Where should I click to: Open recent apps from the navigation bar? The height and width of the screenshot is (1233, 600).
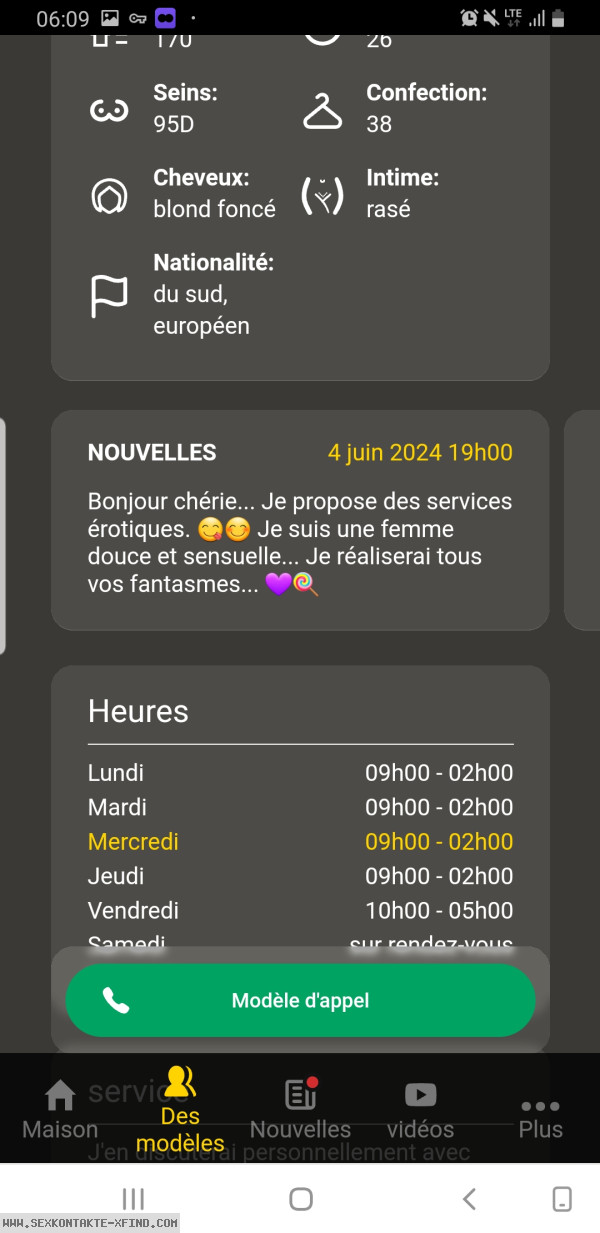[133, 1199]
